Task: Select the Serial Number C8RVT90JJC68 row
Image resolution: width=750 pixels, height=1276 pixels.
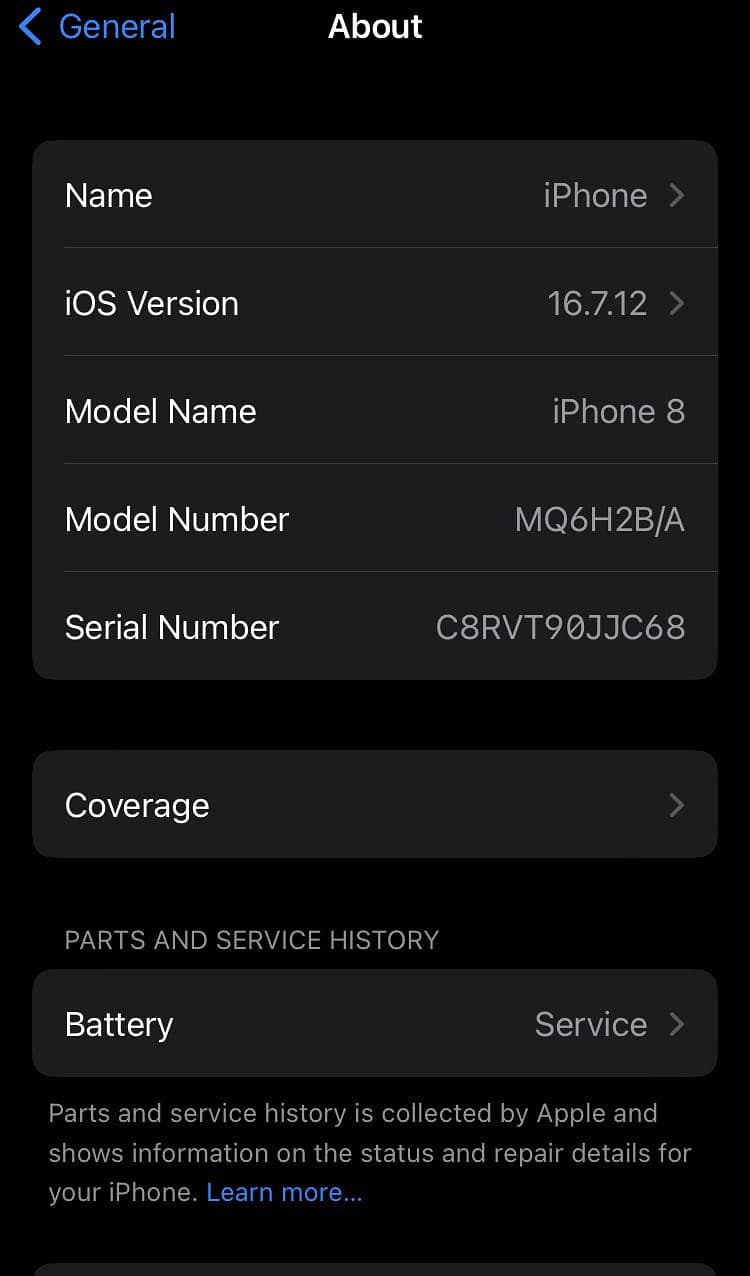Action: point(375,627)
